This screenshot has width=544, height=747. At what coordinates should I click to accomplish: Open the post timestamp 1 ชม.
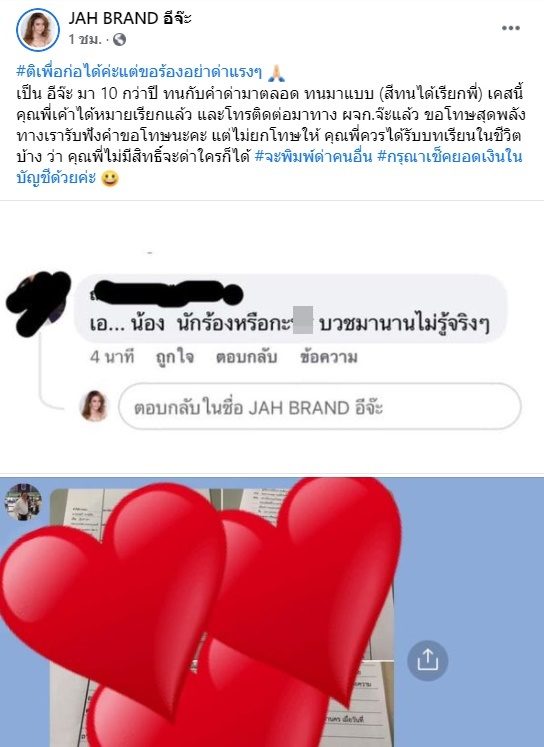coord(85,40)
